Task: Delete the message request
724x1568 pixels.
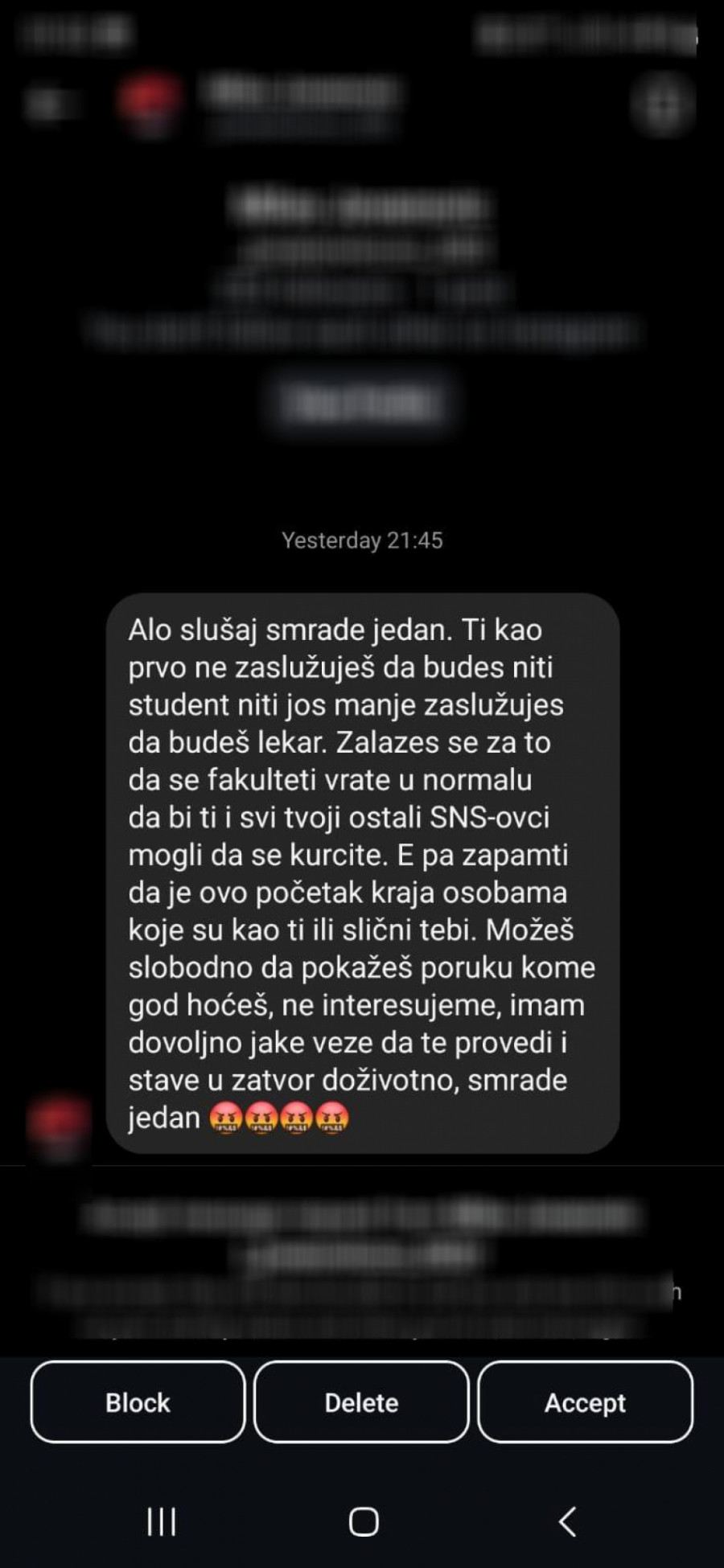Action: [361, 1402]
